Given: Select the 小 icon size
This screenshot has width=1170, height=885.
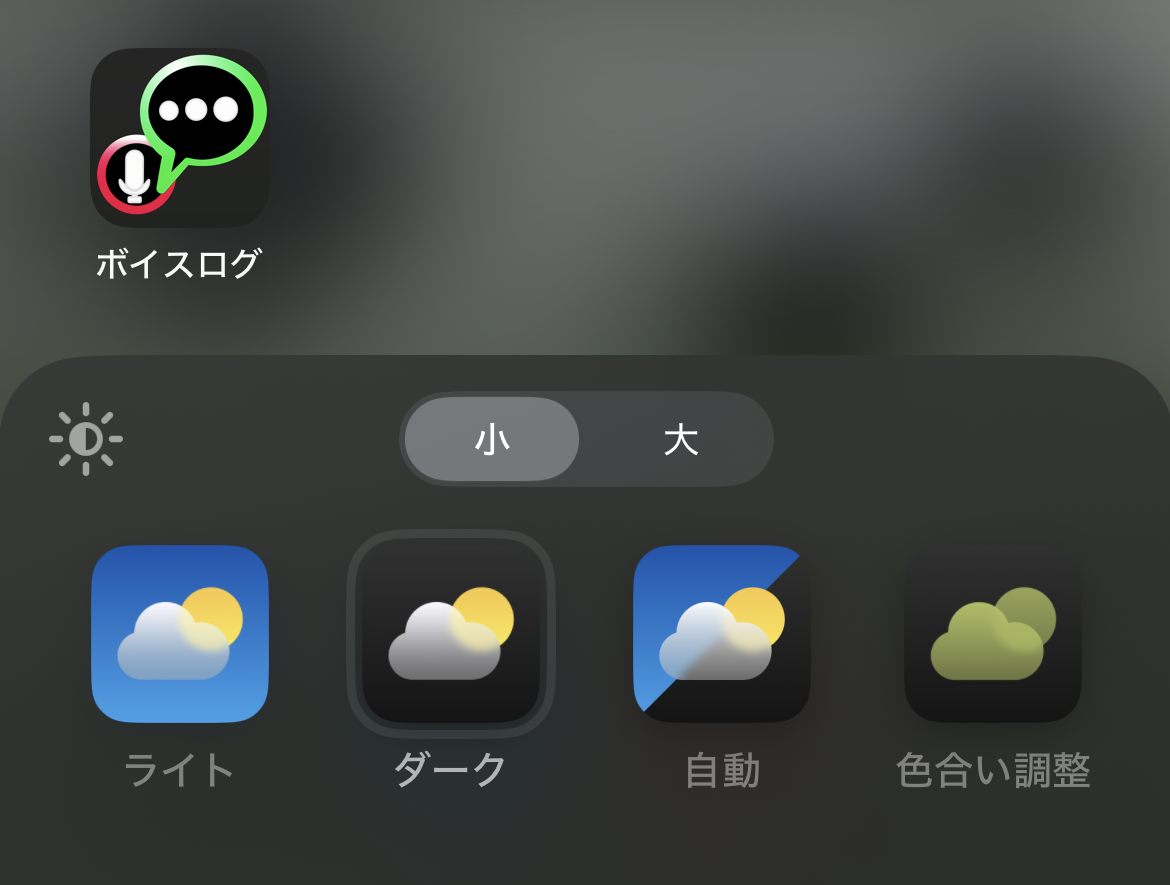Looking at the screenshot, I should tap(492, 439).
